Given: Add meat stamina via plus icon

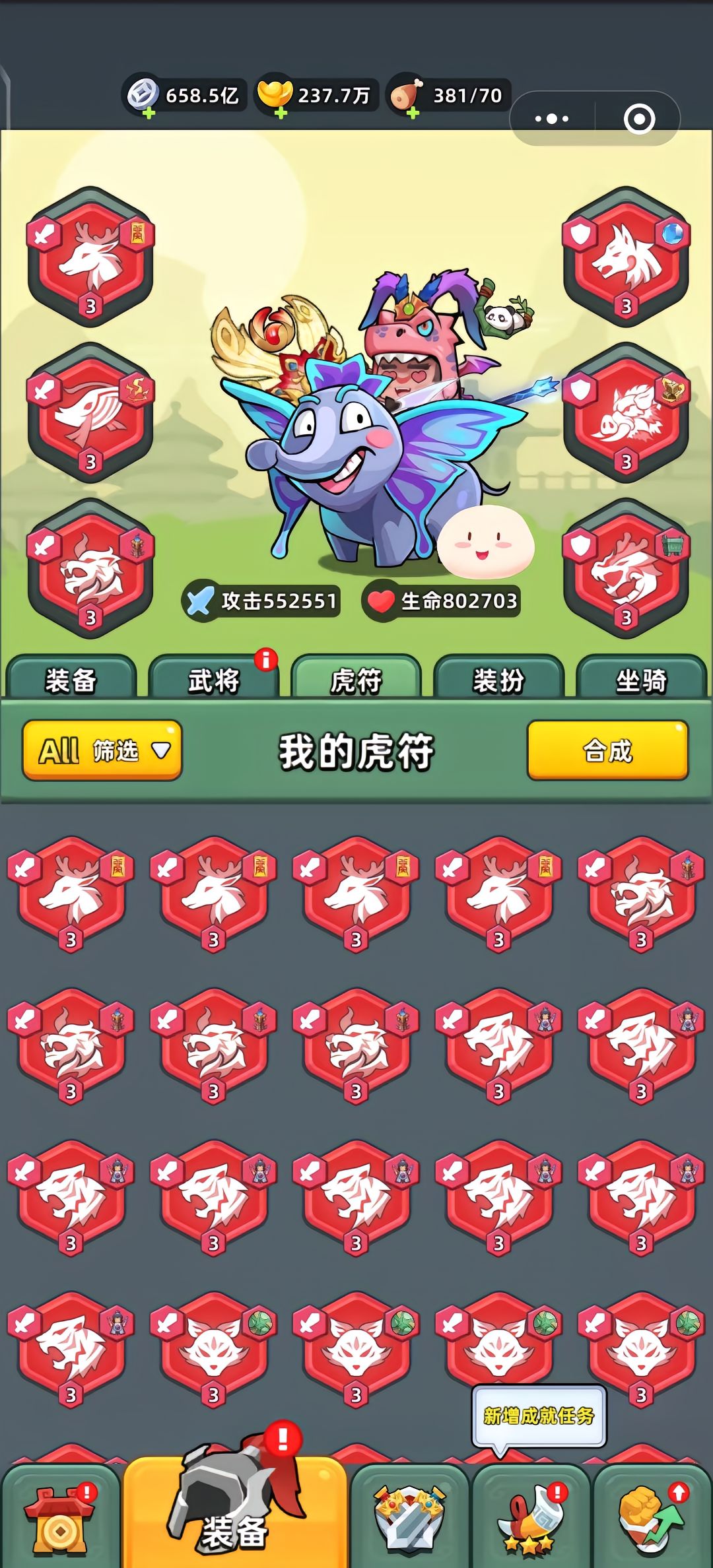Looking at the screenshot, I should (413, 114).
